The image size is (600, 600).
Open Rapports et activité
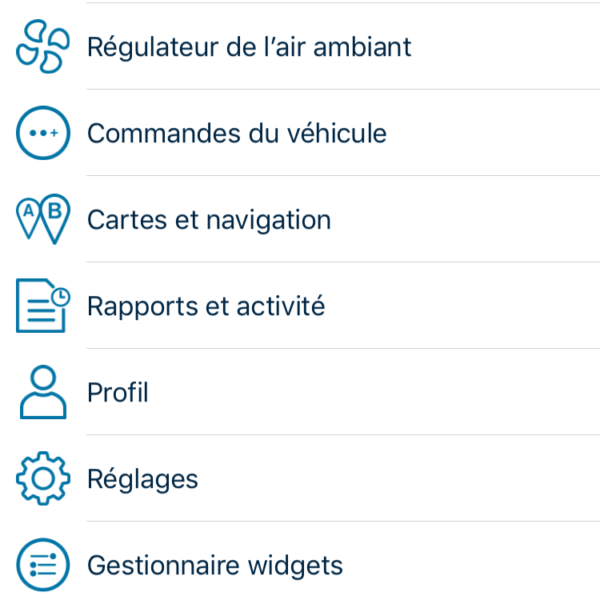coord(206,306)
